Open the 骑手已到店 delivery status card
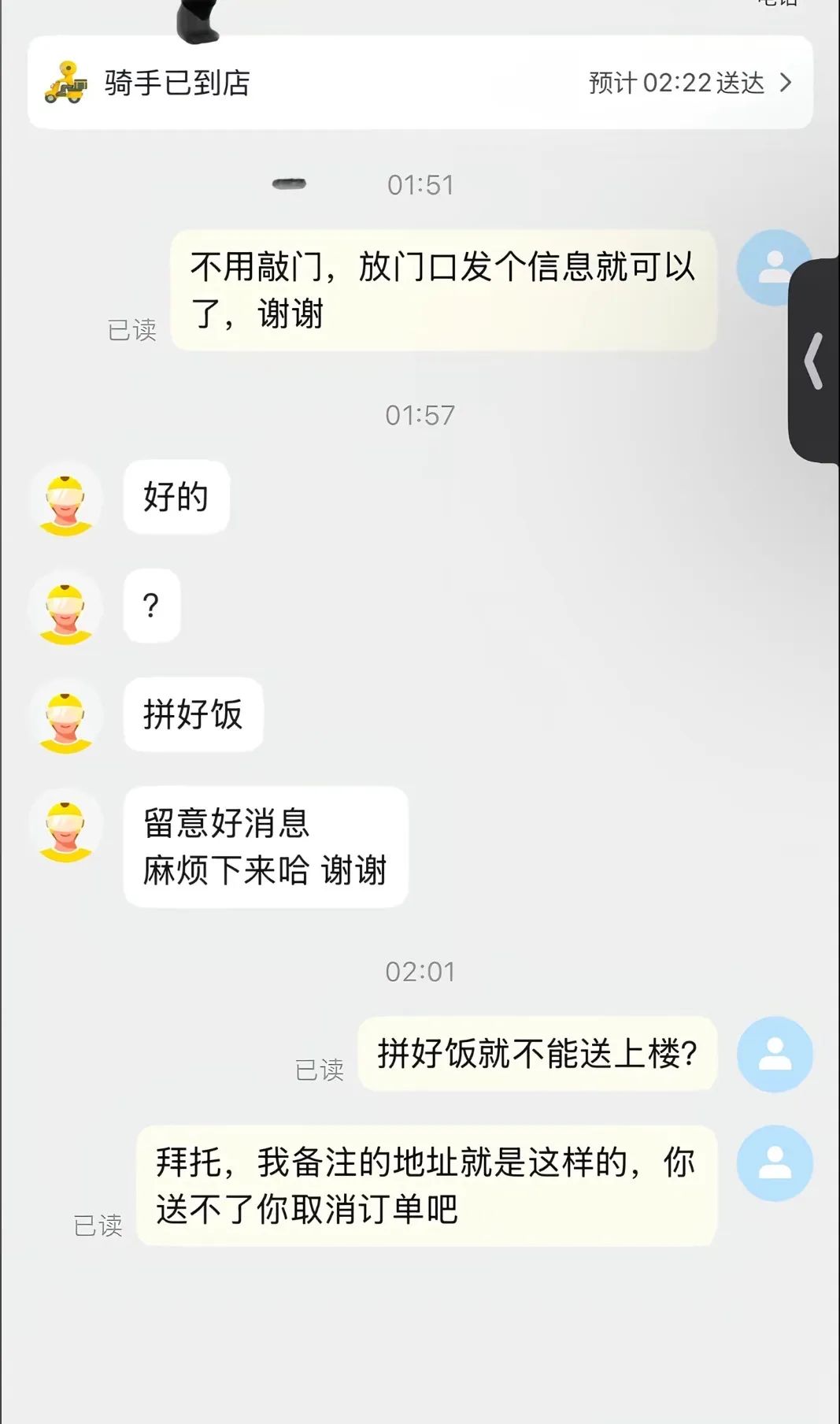 pos(420,83)
